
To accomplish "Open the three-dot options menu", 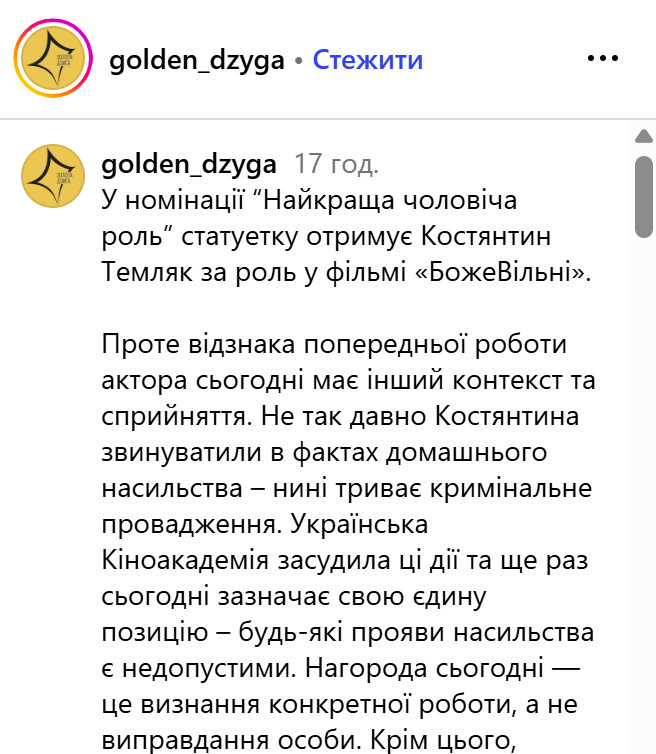I will (x=603, y=60).
